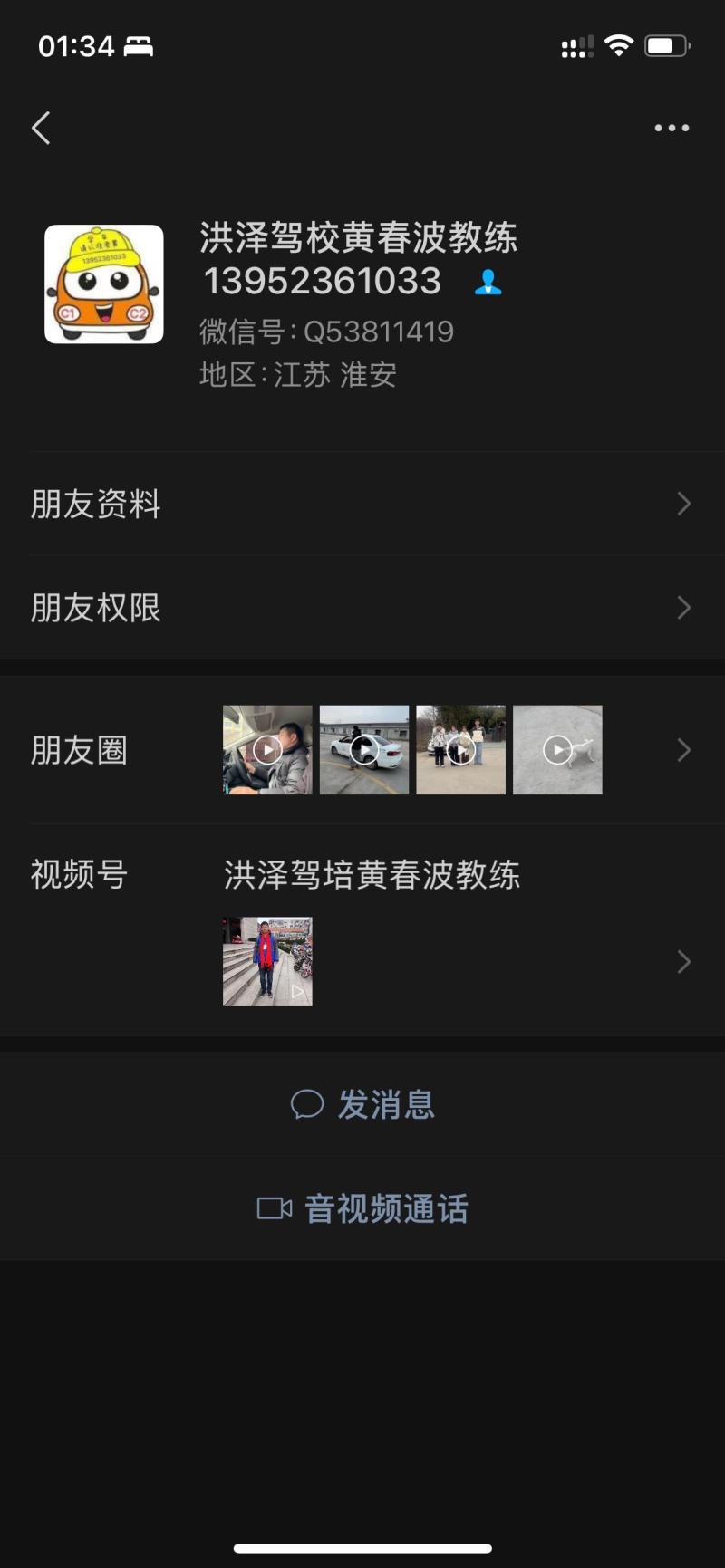Open 朋友权限 settings

(362, 607)
